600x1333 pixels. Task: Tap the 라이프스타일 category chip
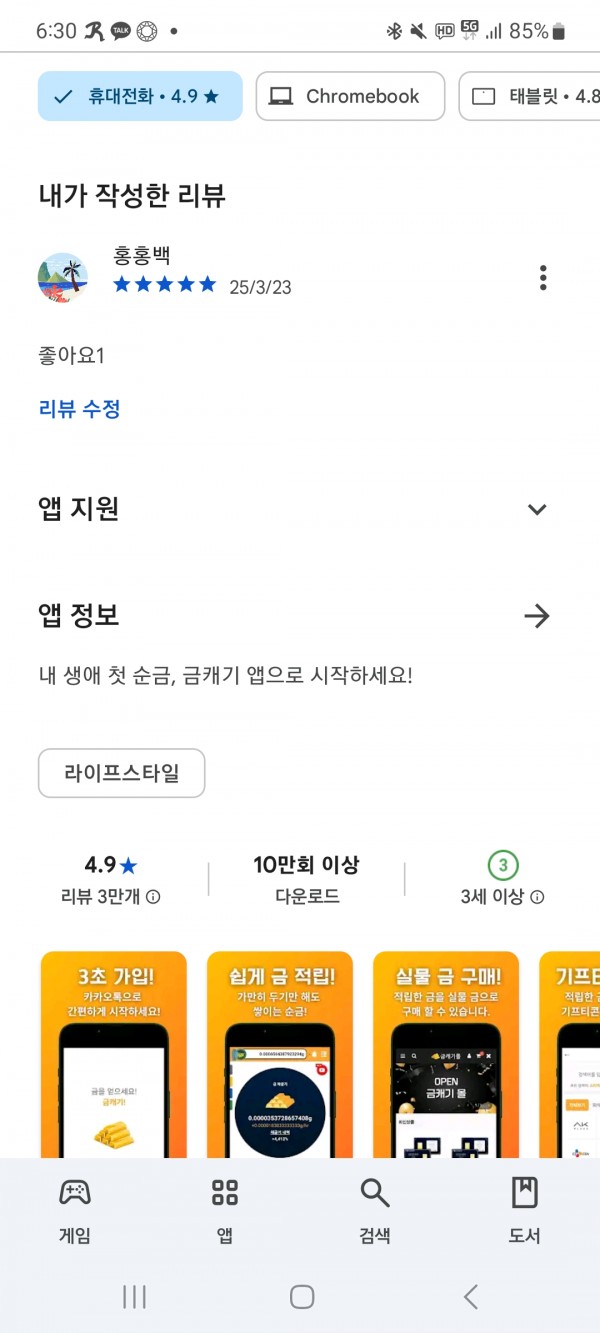(122, 773)
